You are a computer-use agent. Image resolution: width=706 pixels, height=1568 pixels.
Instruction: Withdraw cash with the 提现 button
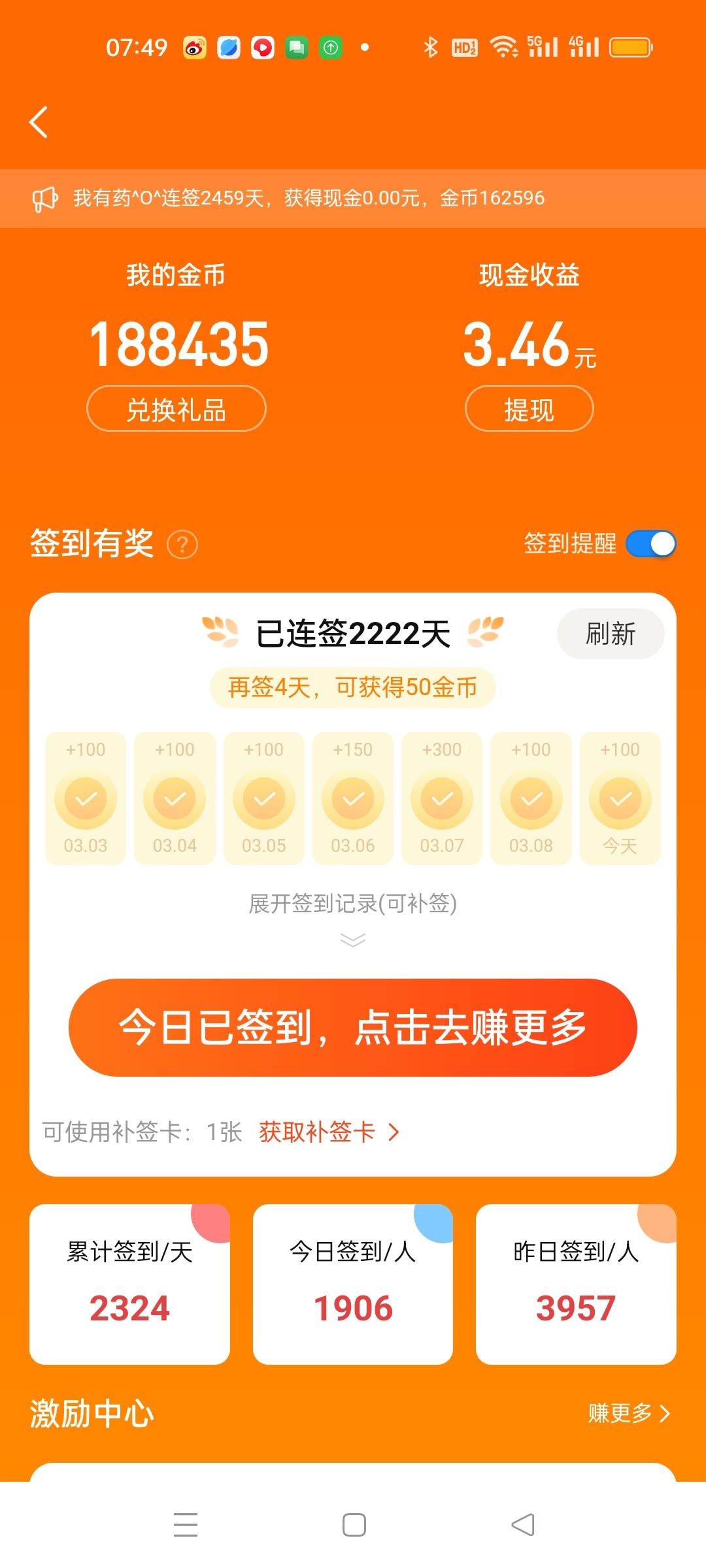tap(529, 409)
